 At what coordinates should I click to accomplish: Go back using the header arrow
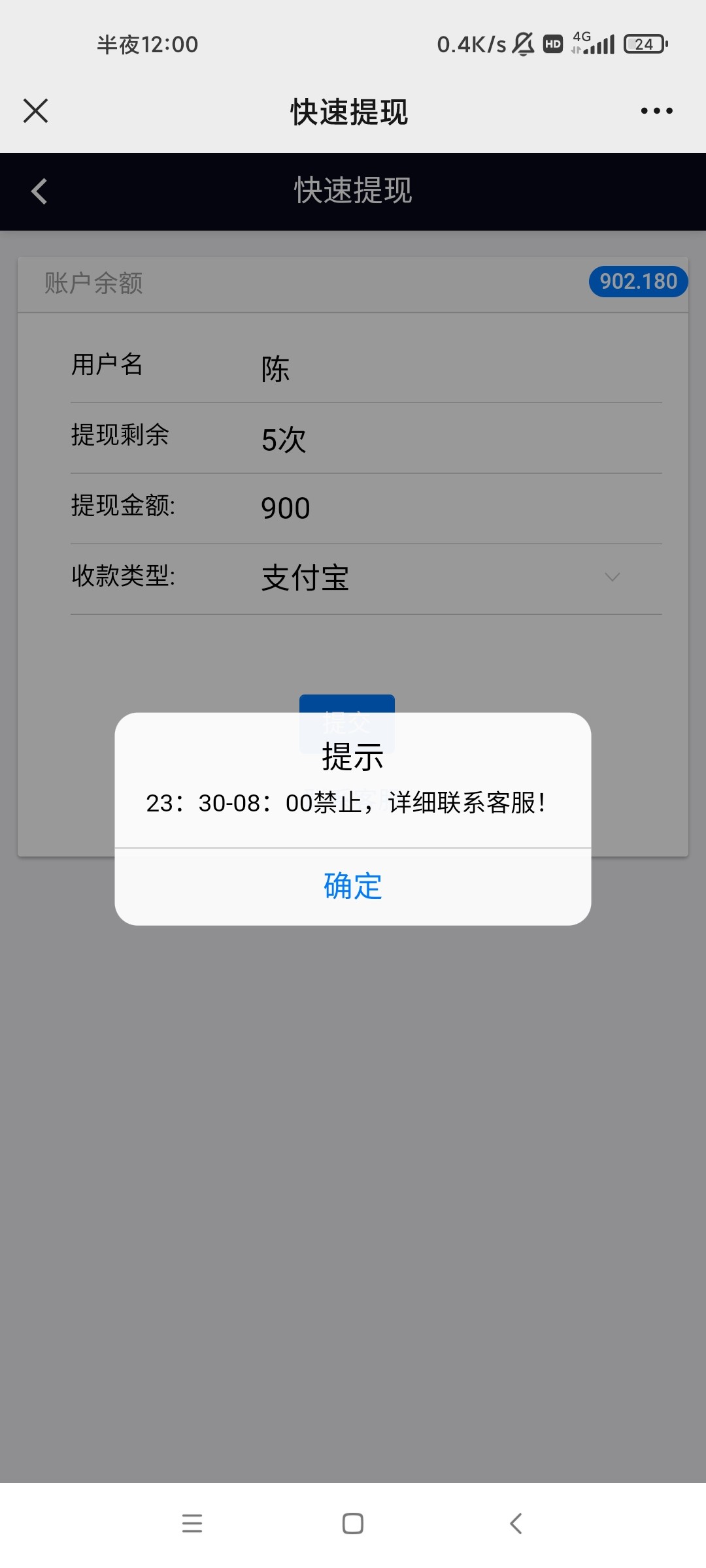click(x=39, y=191)
